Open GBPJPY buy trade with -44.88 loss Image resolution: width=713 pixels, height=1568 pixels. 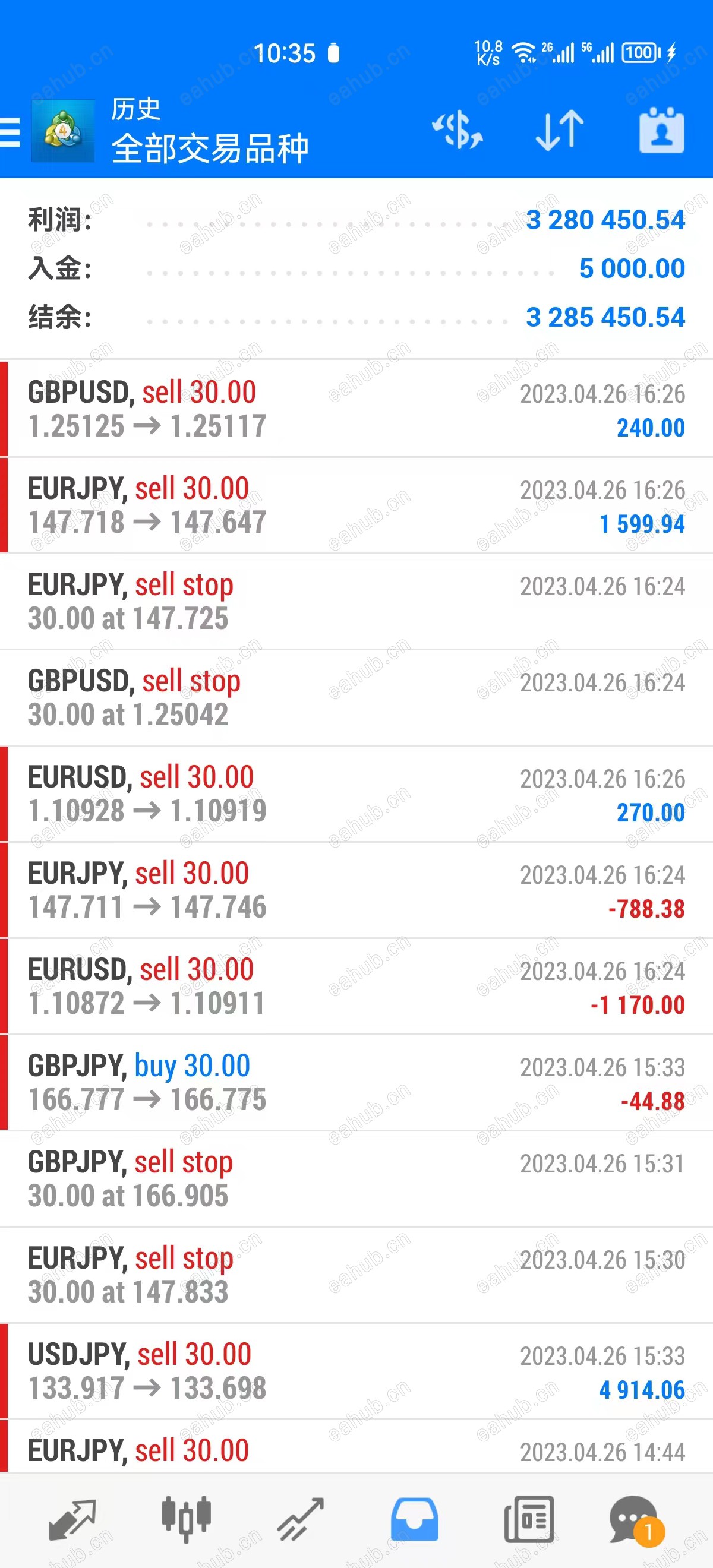[356, 1082]
